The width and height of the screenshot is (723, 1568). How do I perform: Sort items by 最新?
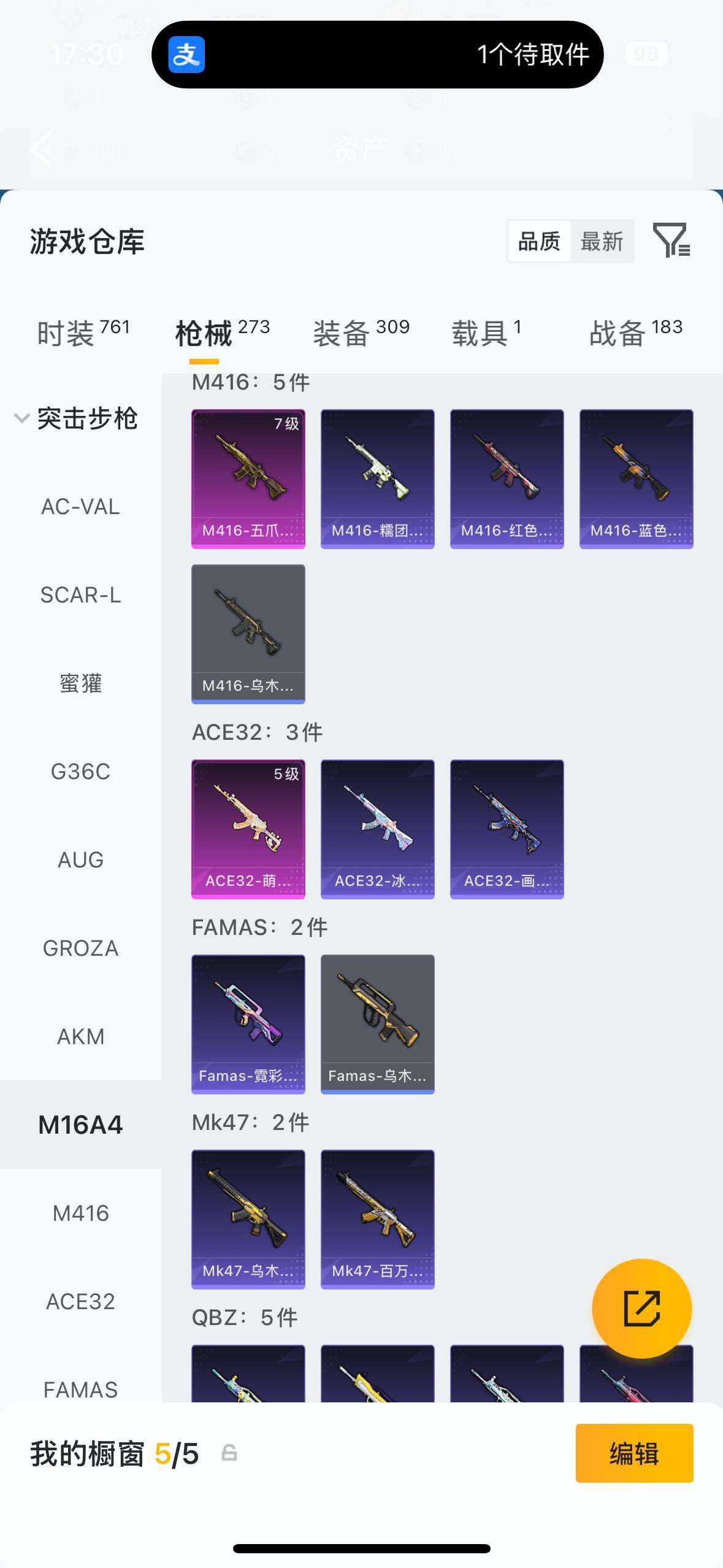click(602, 242)
